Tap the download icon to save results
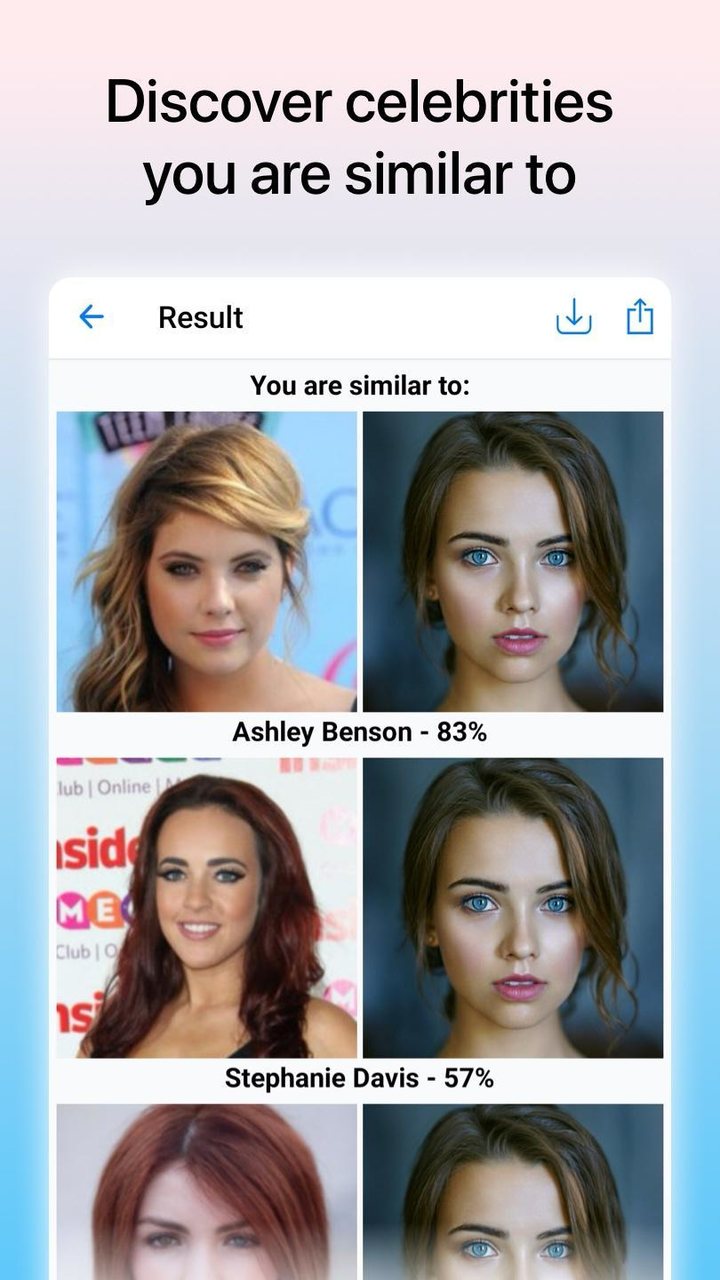This screenshot has height=1280, width=720. (x=574, y=317)
